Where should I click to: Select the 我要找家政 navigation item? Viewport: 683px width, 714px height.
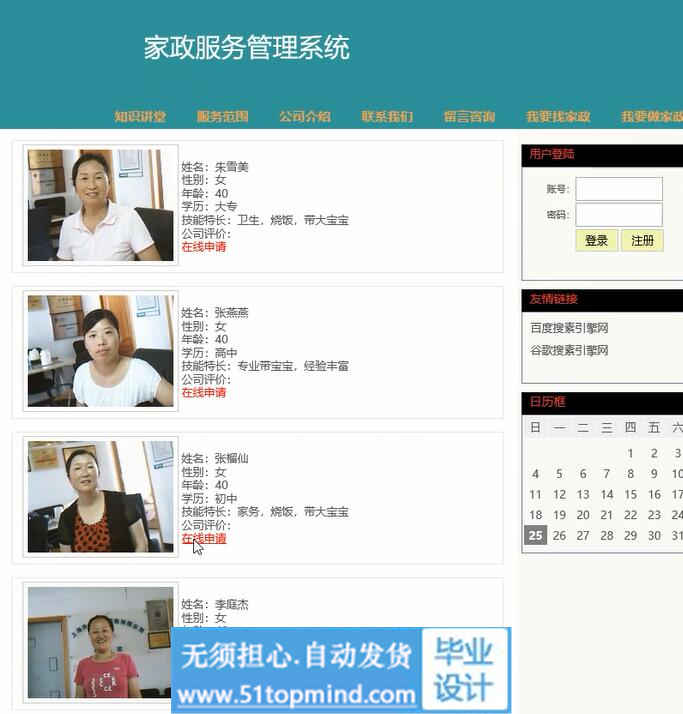pos(558,117)
